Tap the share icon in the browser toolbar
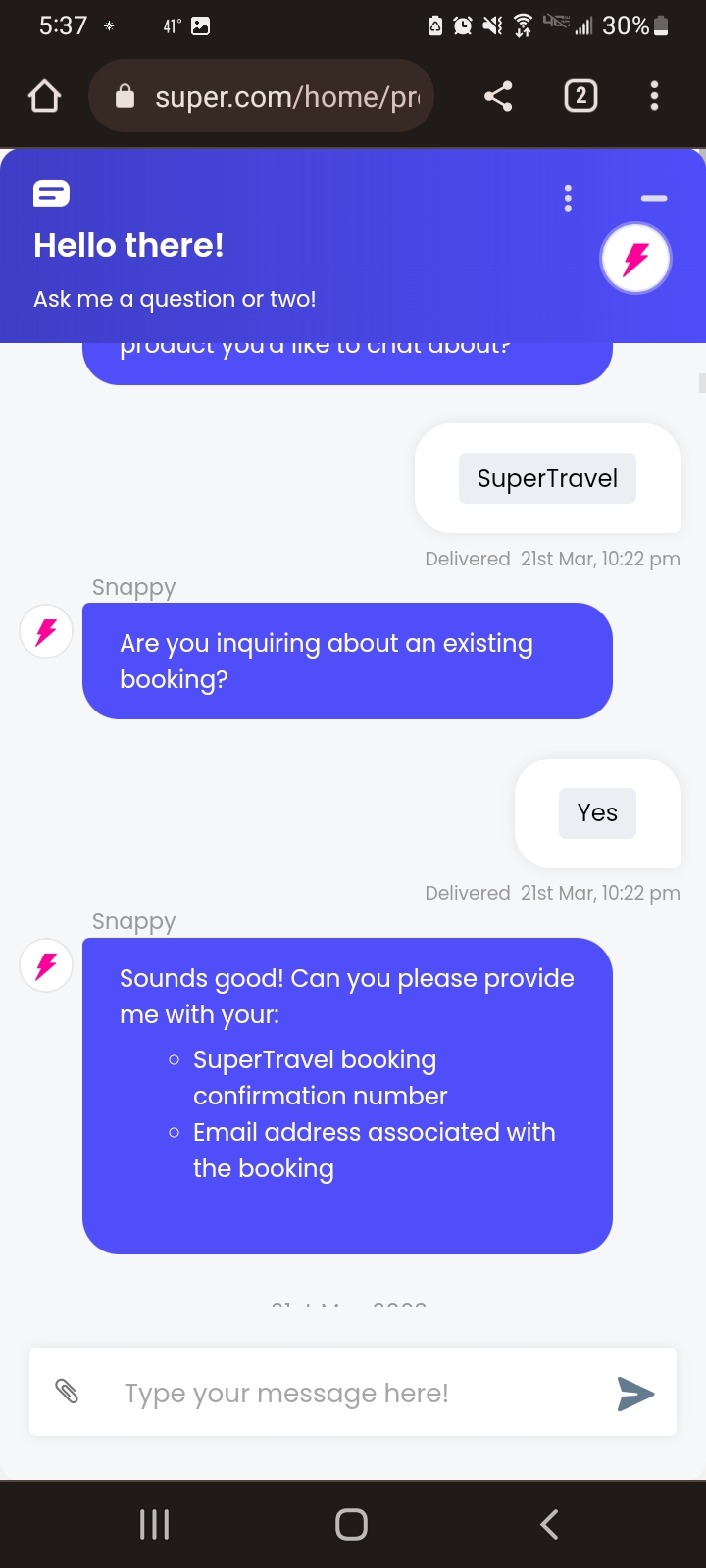The image size is (706, 1568). tap(497, 96)
